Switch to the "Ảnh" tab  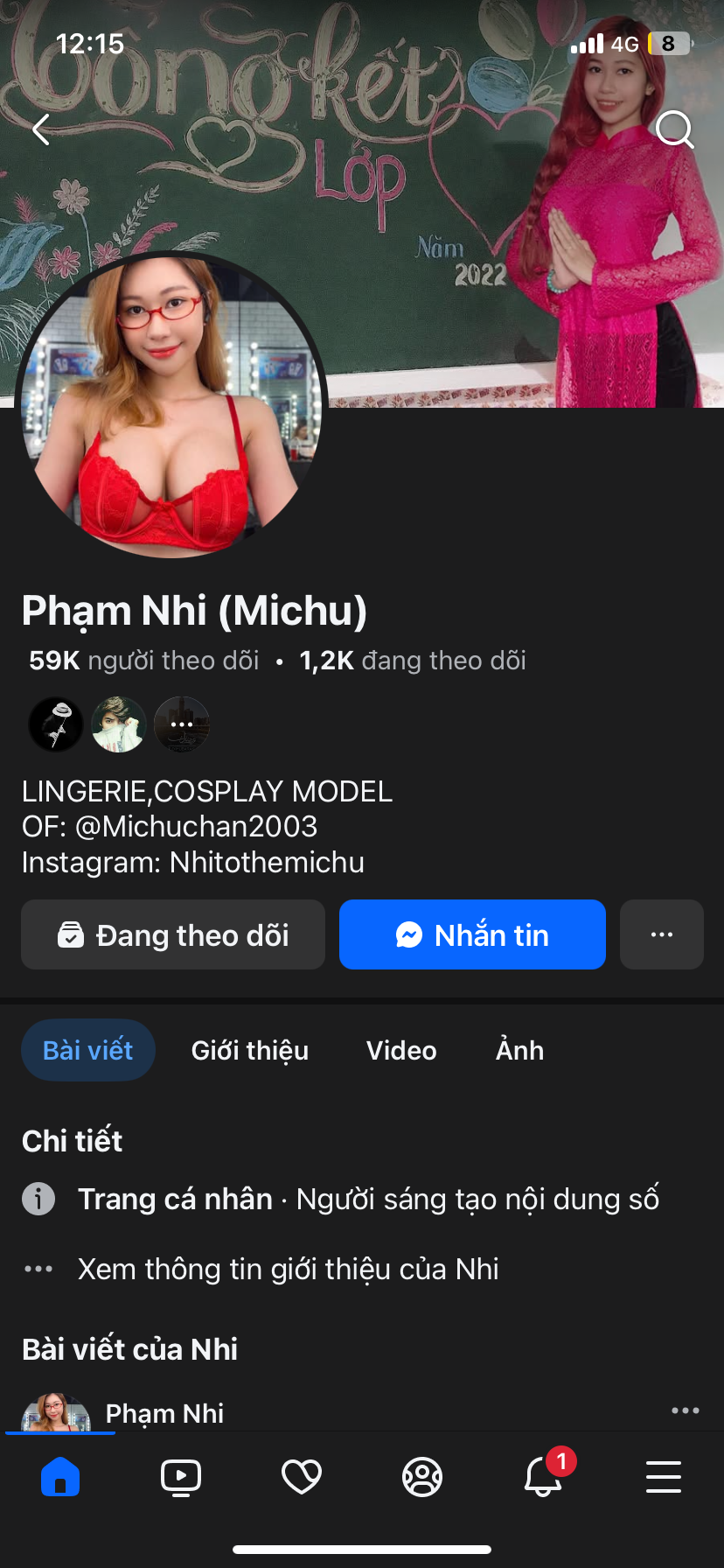coord(520,1050)
